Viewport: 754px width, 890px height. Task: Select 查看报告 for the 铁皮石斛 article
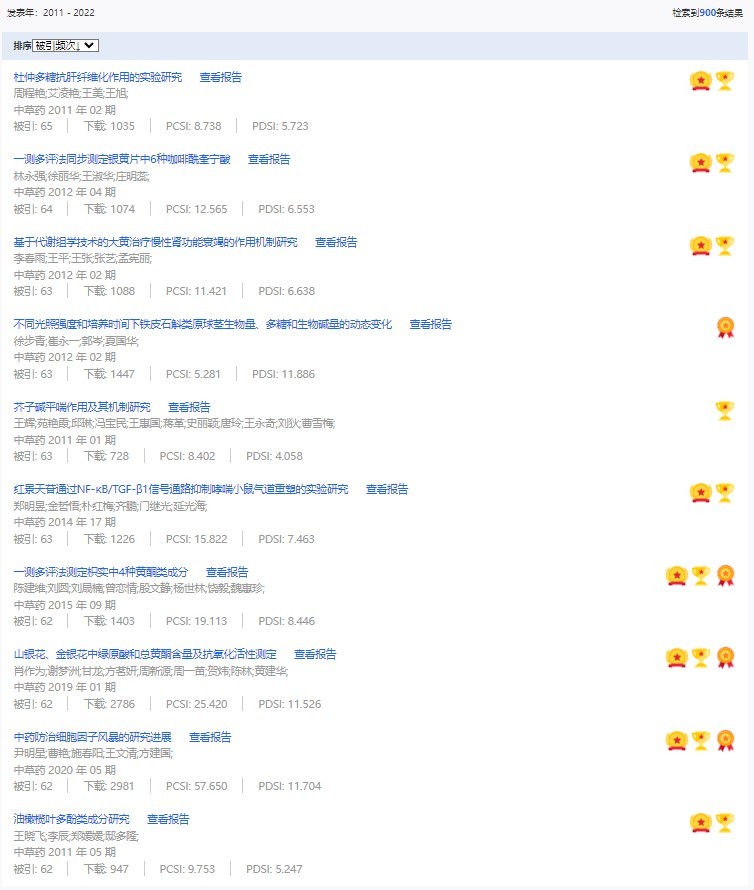point(430,324)
